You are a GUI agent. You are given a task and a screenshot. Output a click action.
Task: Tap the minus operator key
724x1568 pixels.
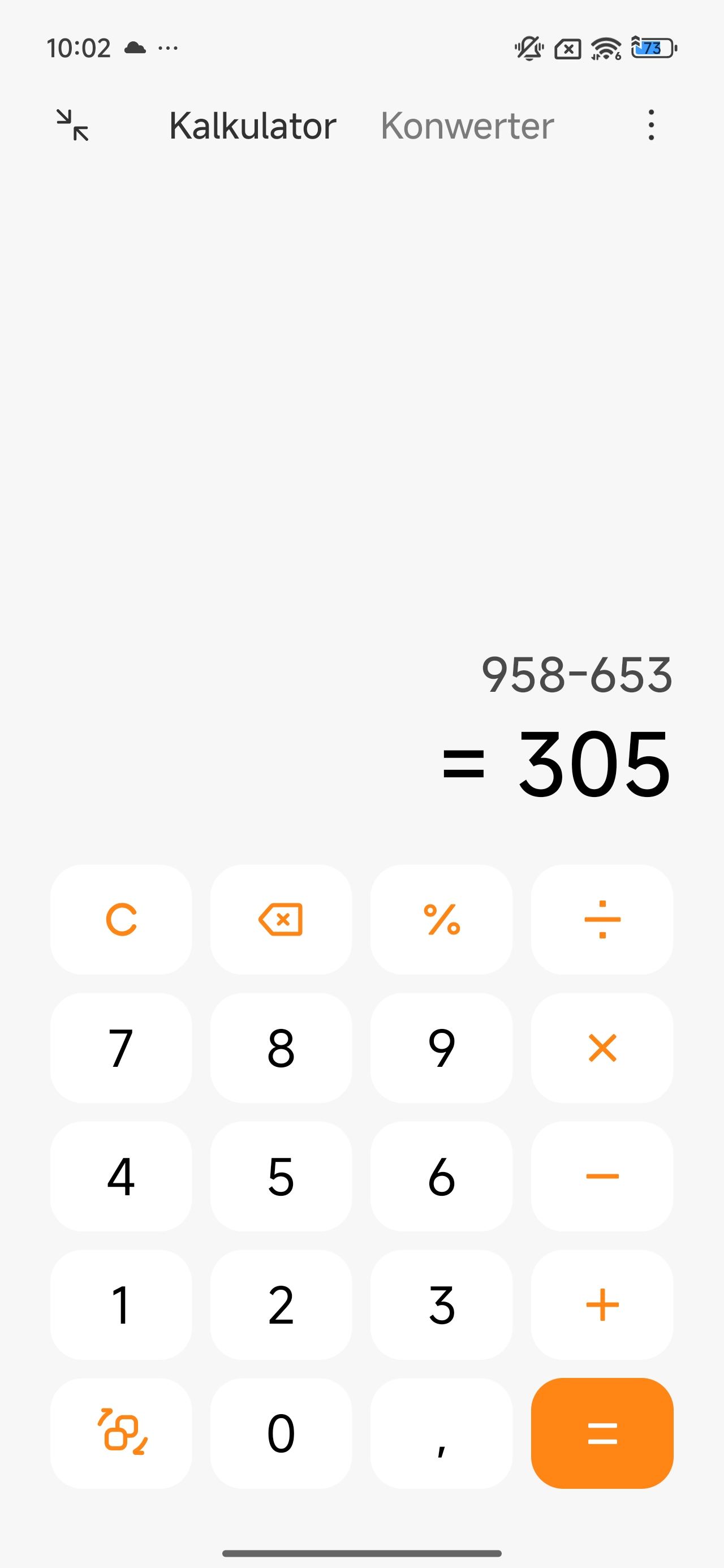click(602, 1176)
